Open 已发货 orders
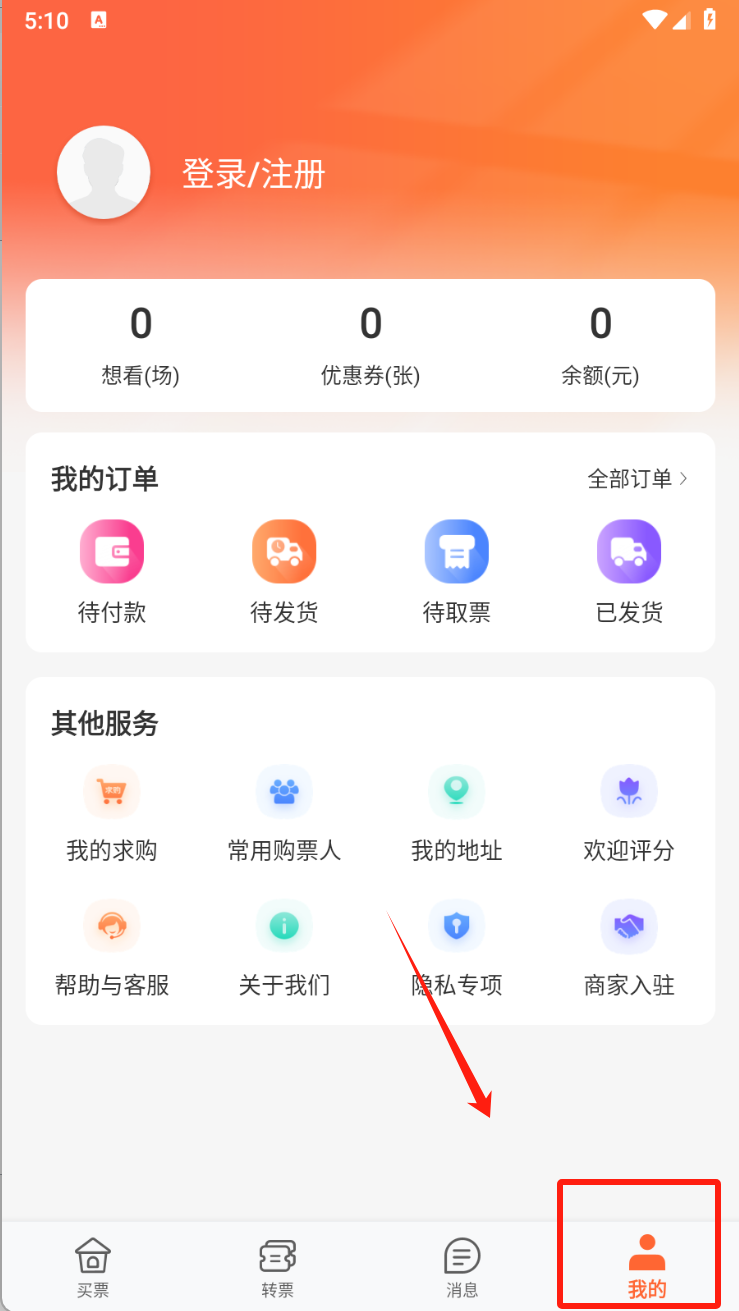The image size is (739, 1311). [629, 571]
